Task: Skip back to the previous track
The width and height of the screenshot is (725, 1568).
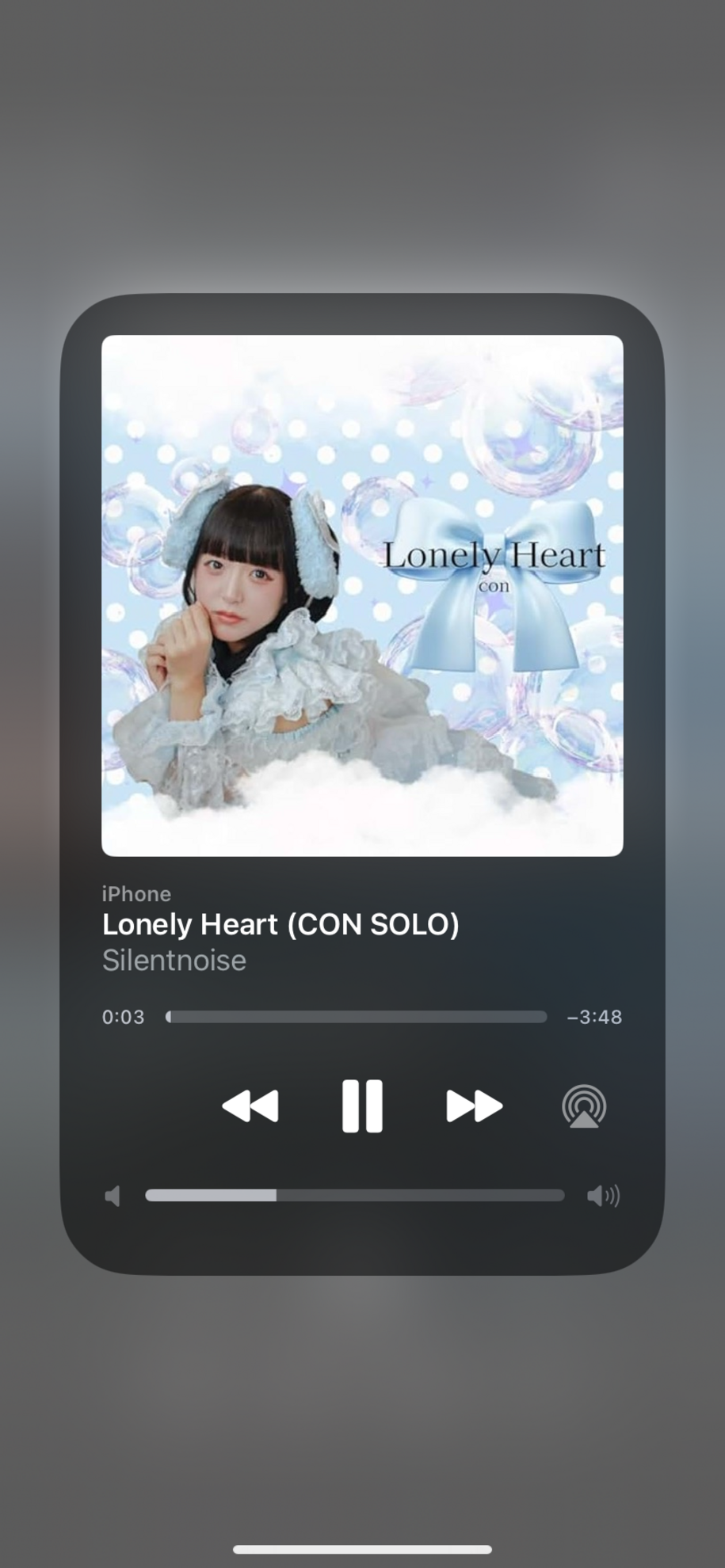Action: click(250, 1106)
